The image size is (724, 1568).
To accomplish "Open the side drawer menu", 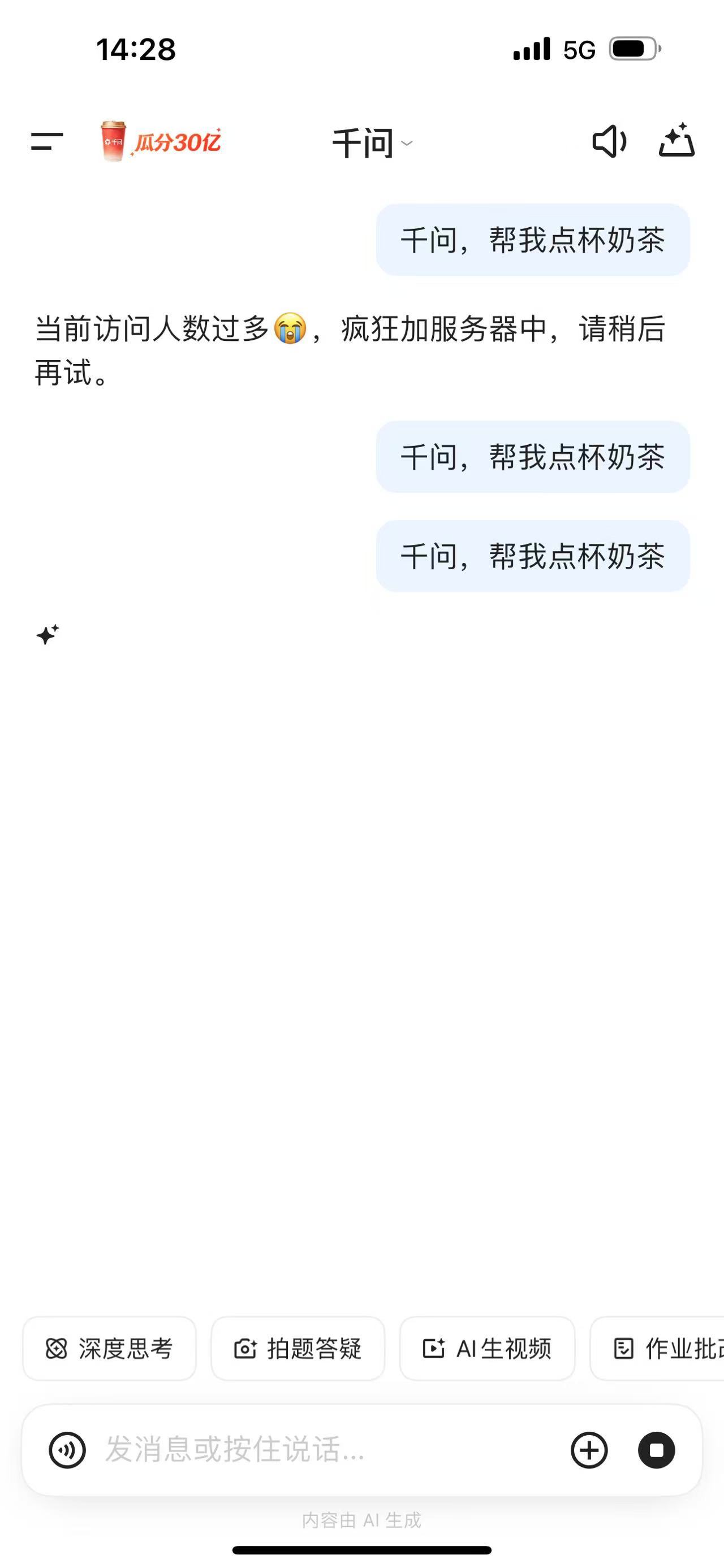I will pos(47,142).
